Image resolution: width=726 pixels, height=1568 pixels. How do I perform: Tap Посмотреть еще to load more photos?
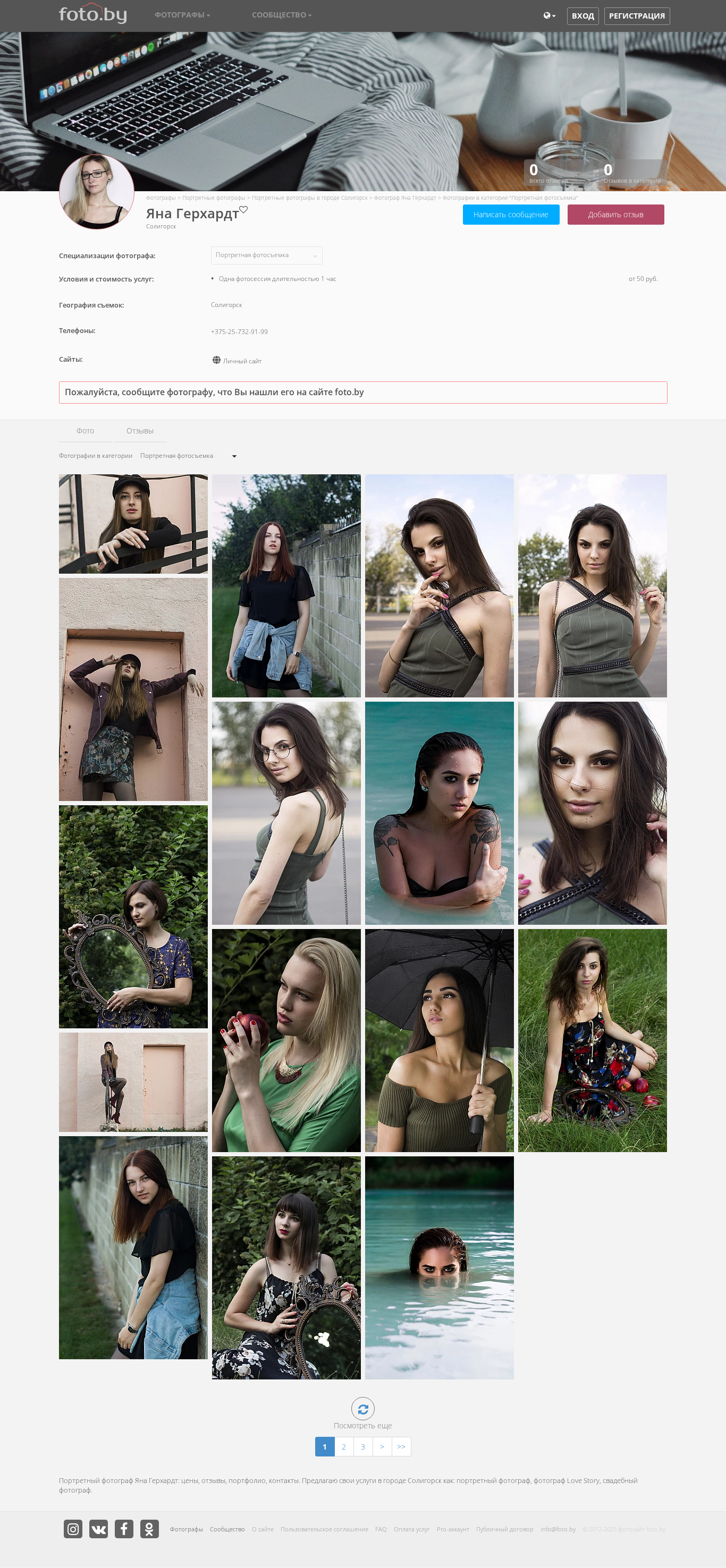pos(363,1413)
